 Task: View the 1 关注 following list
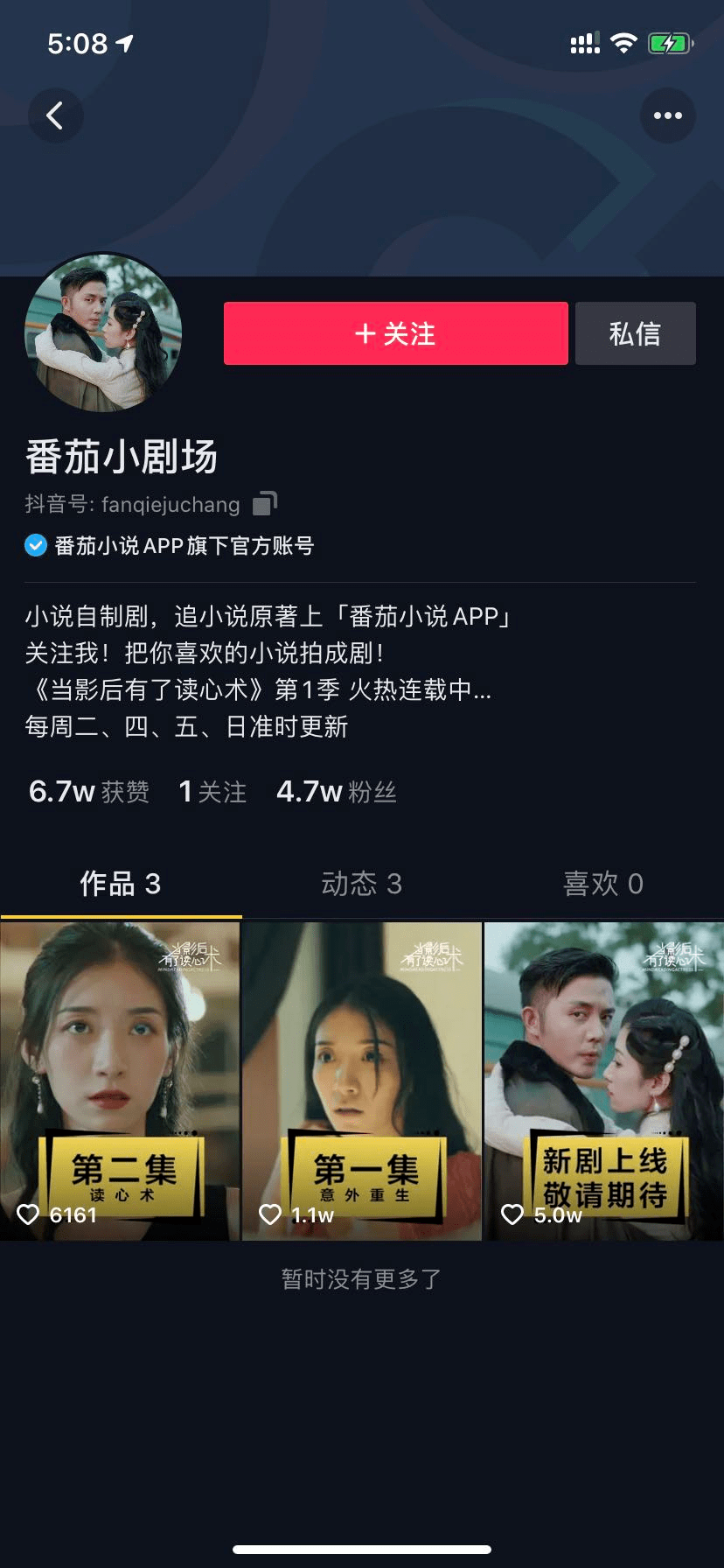(x=212, y=792)
